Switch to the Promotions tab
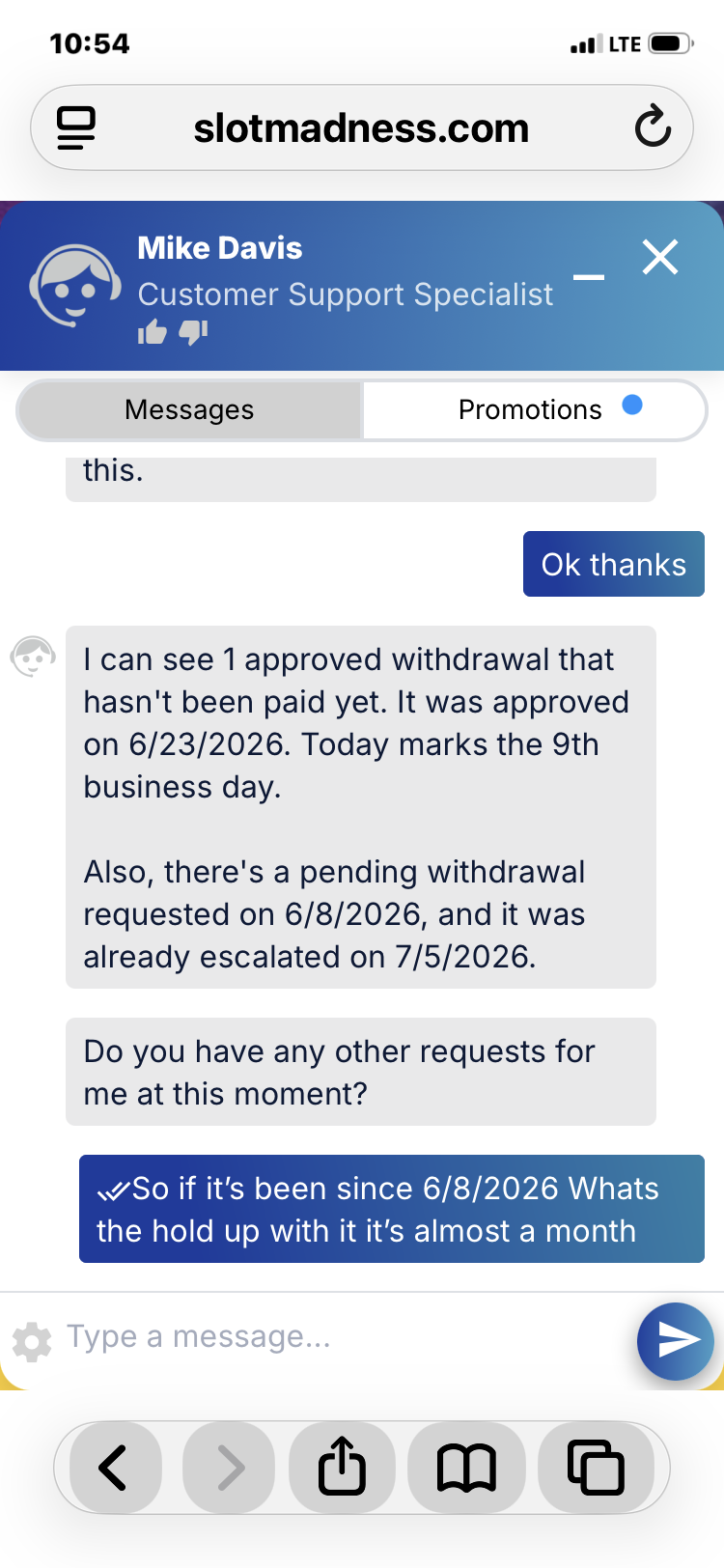 (x=535, y=409)
